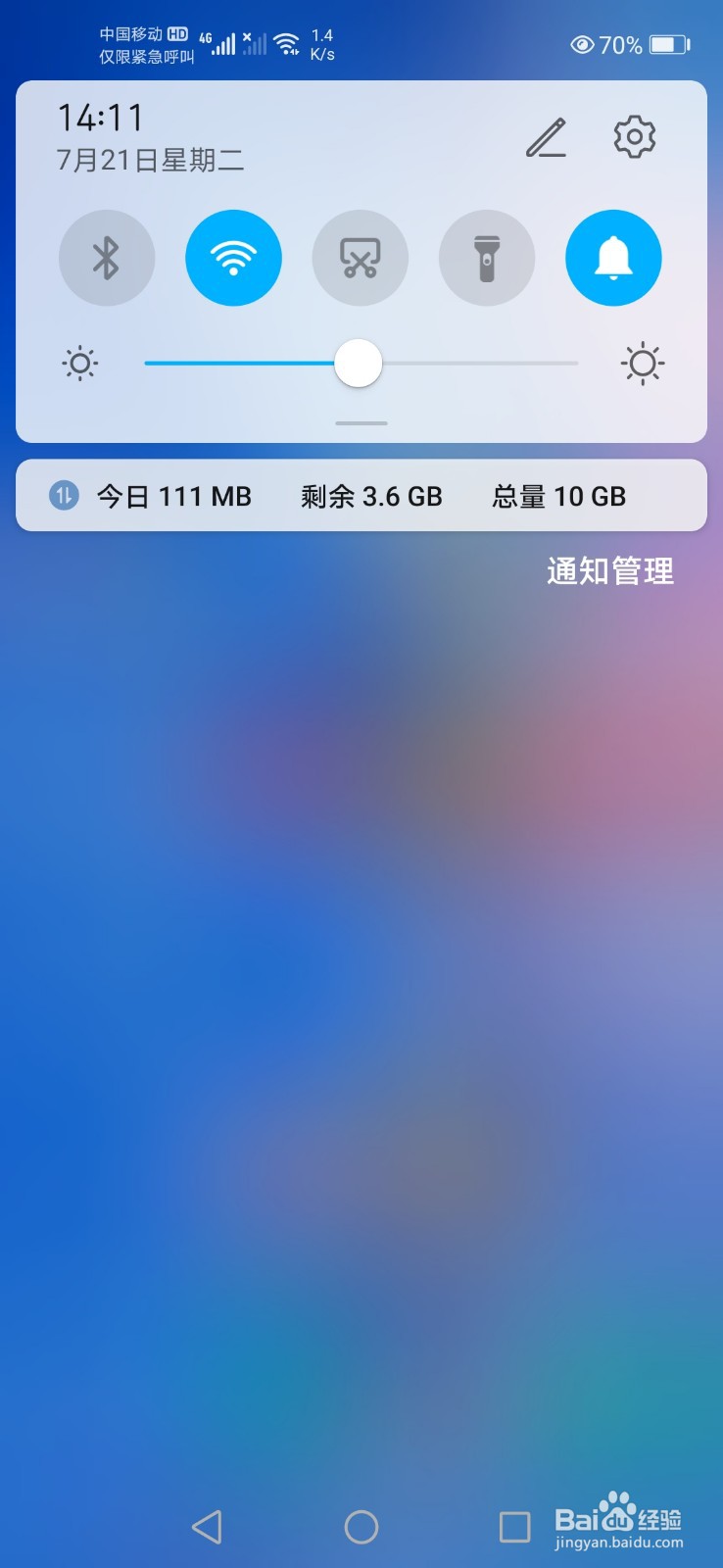Screen dimensions: 723x1568
Task: Tap the eye comfort icon in status bar
Action: pos(583,44)
